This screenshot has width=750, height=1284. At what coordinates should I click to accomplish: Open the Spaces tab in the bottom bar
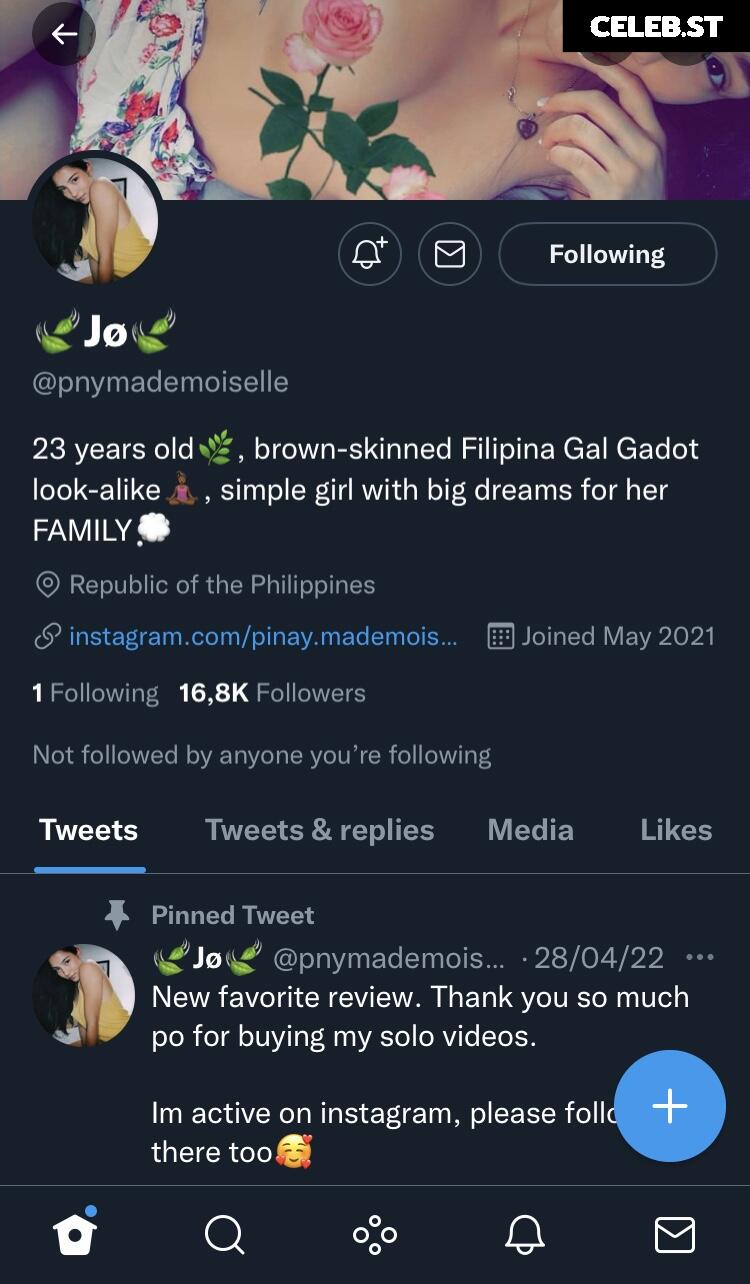(375, 1235)
